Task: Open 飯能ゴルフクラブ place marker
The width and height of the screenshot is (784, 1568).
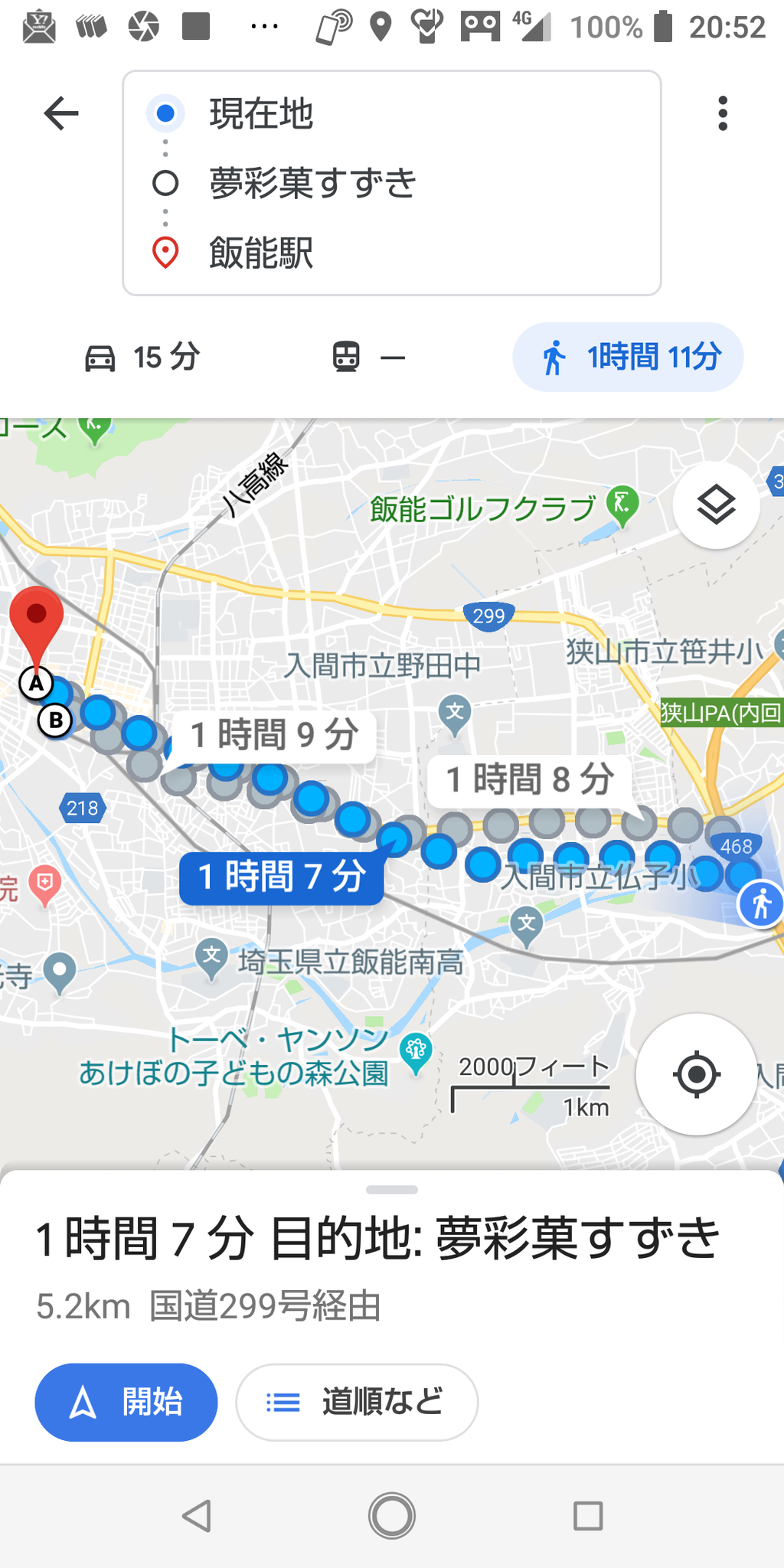Action: [622, 507]
